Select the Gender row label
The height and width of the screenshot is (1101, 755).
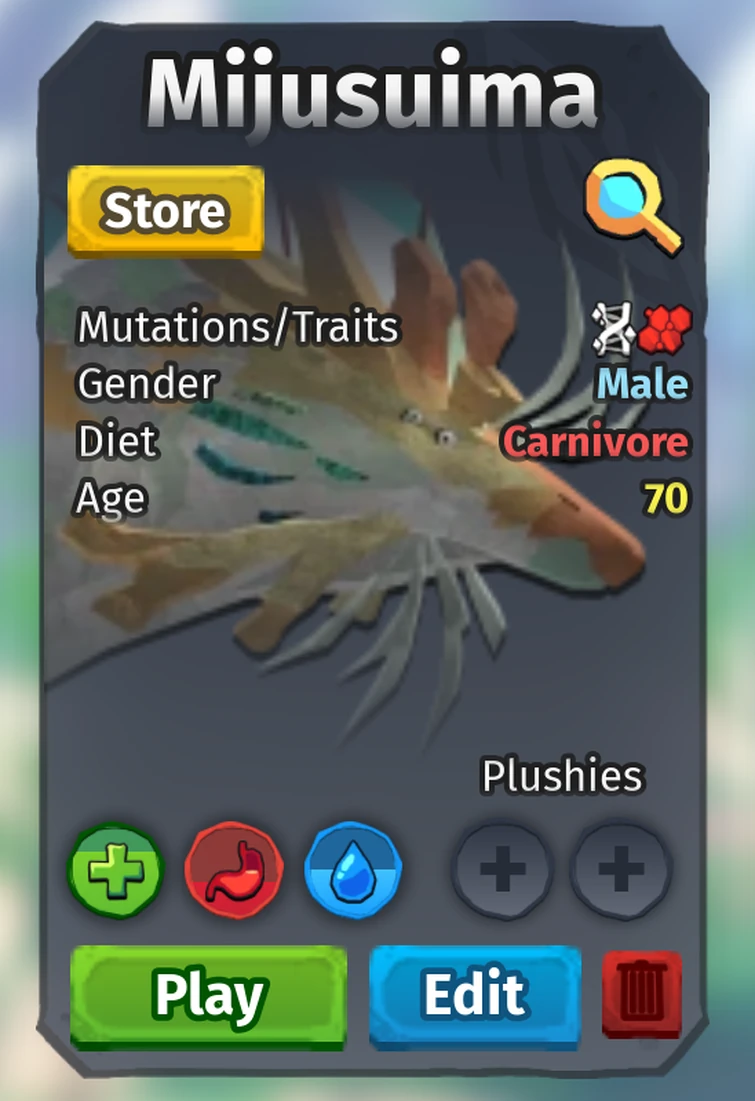click(147, 384)
